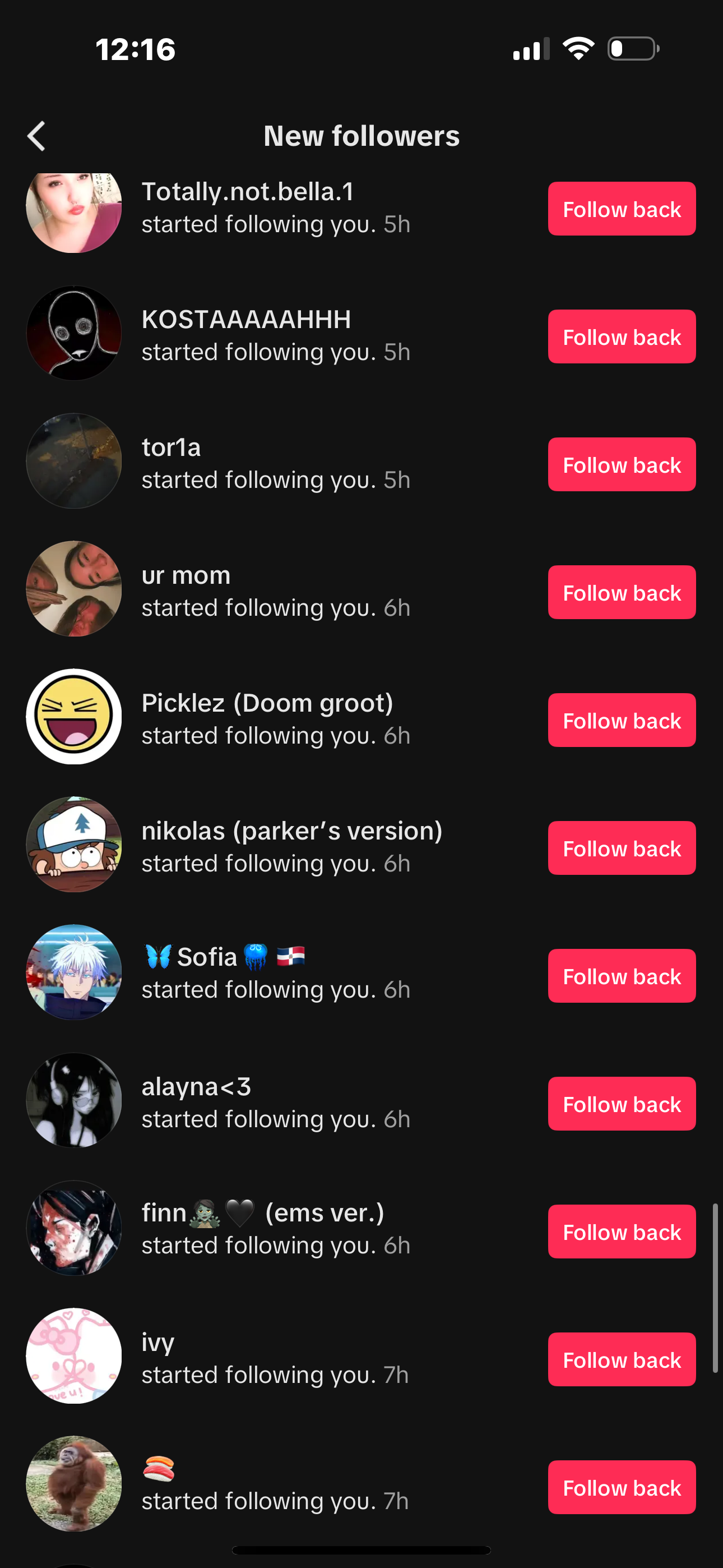
Task: Follow back Sofia
Action: pyautogui.click(x=622, y=976)
